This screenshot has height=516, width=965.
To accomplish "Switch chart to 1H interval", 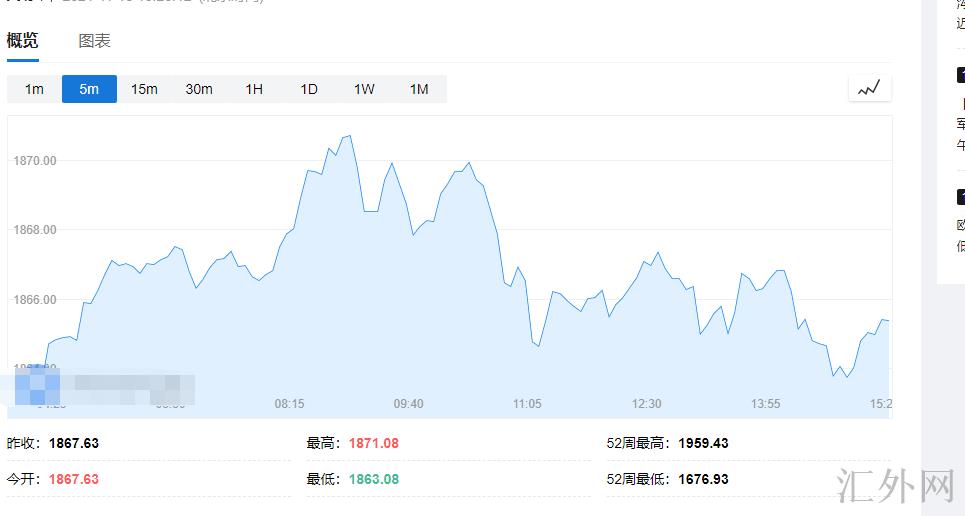I will click(x=254, y=89).
